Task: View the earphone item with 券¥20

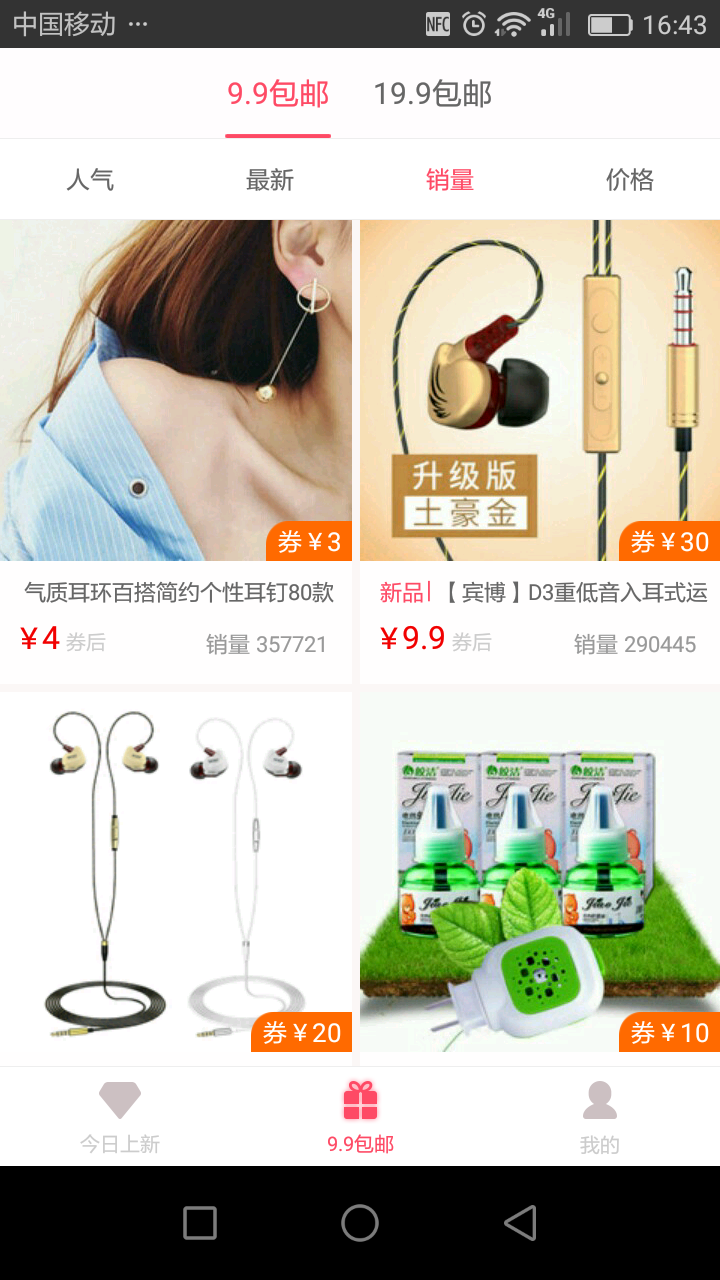Action: (176, 878)
